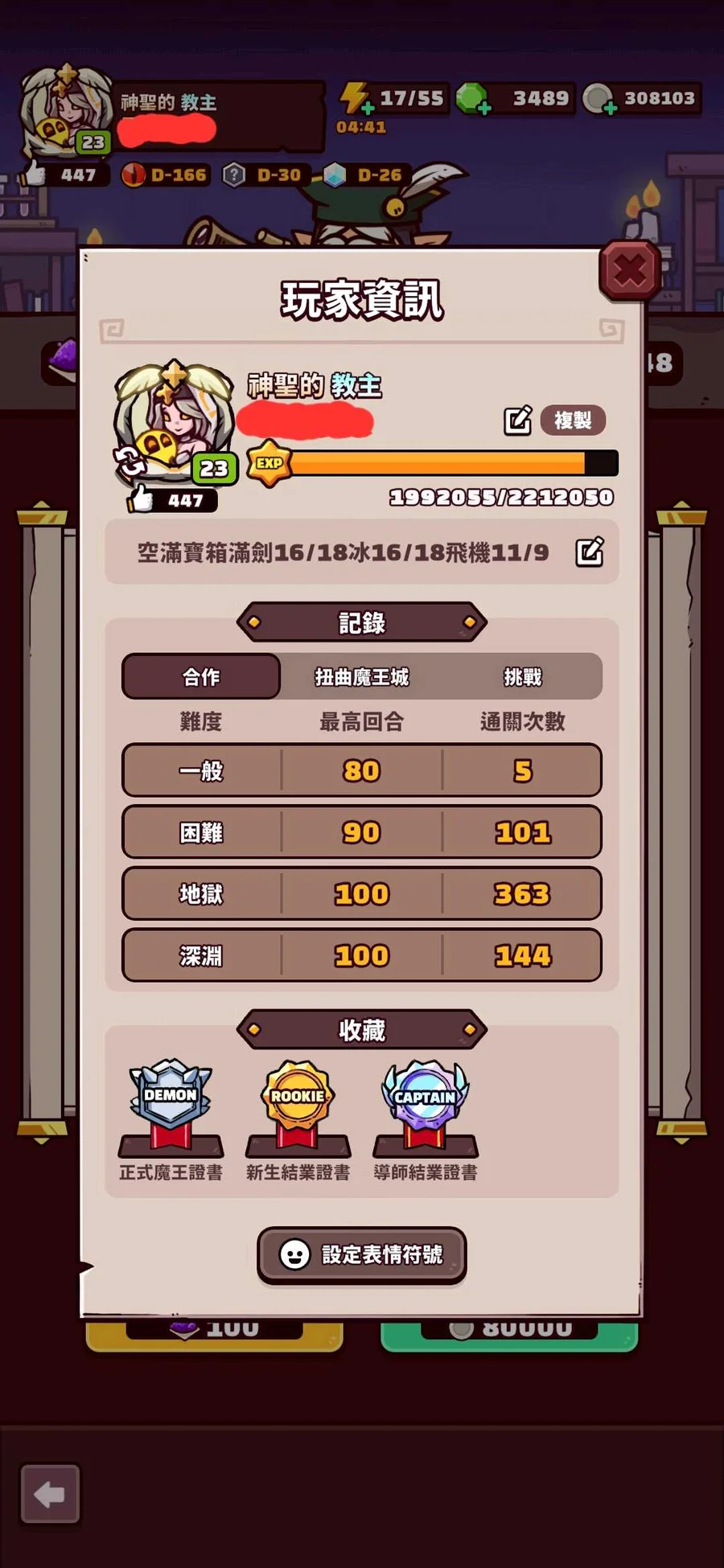Edit the profile introduction text
The height and width of the screenshot is (1568, 724).
[590, 552]
